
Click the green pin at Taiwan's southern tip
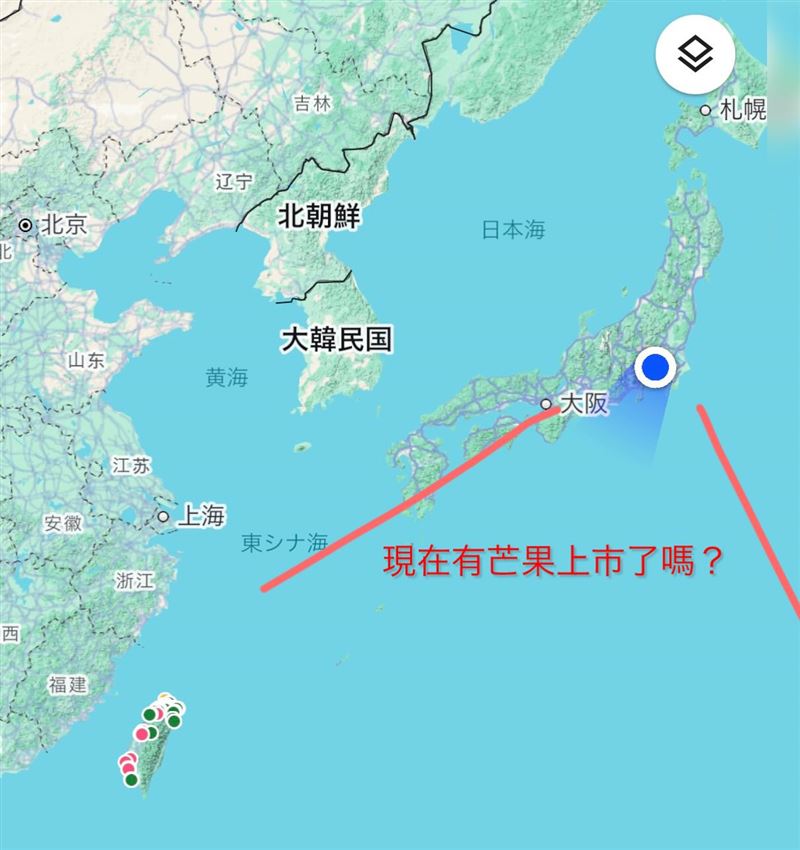pyautogui.click(x=131, y=780)
